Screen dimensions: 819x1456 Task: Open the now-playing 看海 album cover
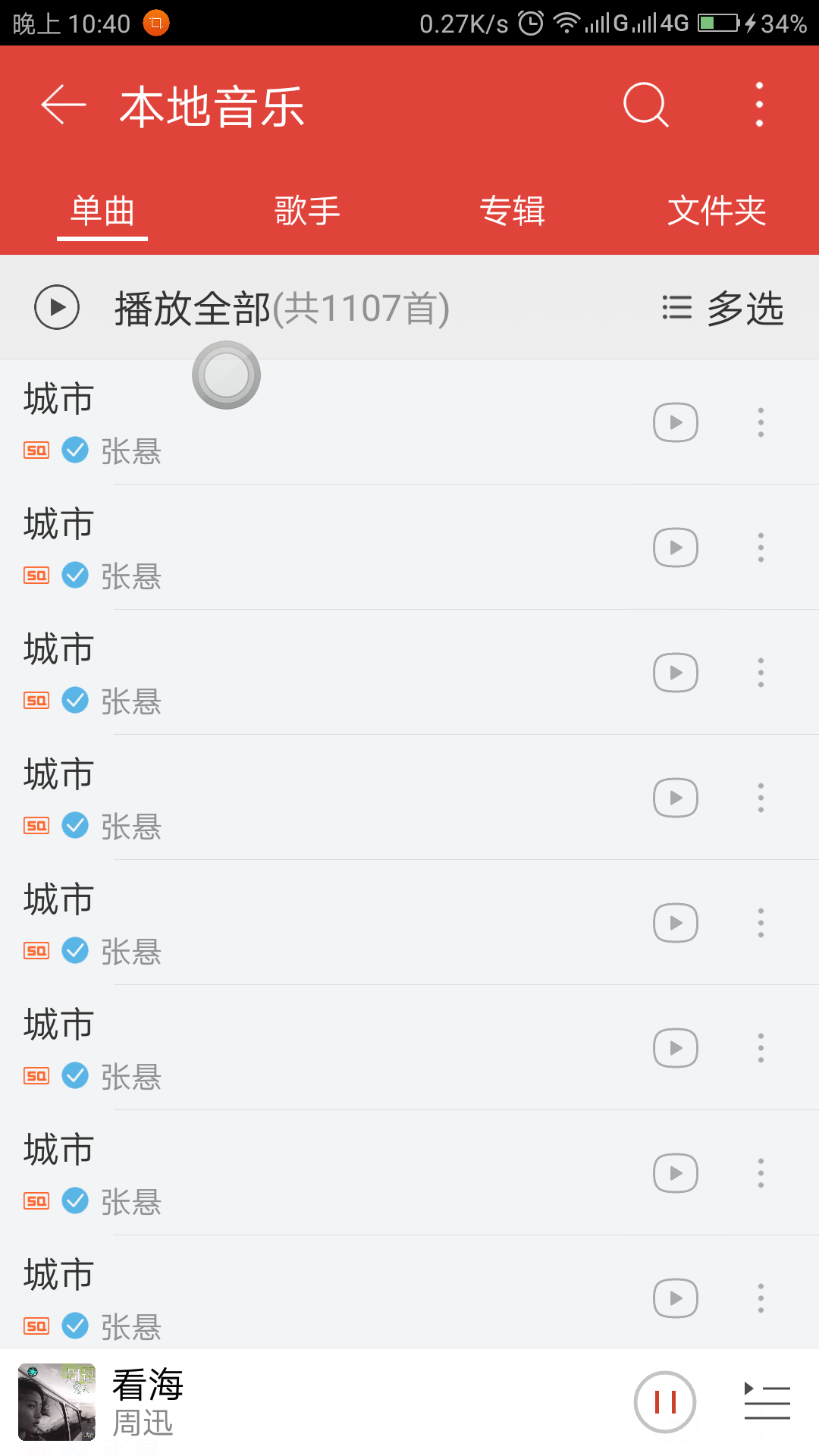coord(57,1402)
